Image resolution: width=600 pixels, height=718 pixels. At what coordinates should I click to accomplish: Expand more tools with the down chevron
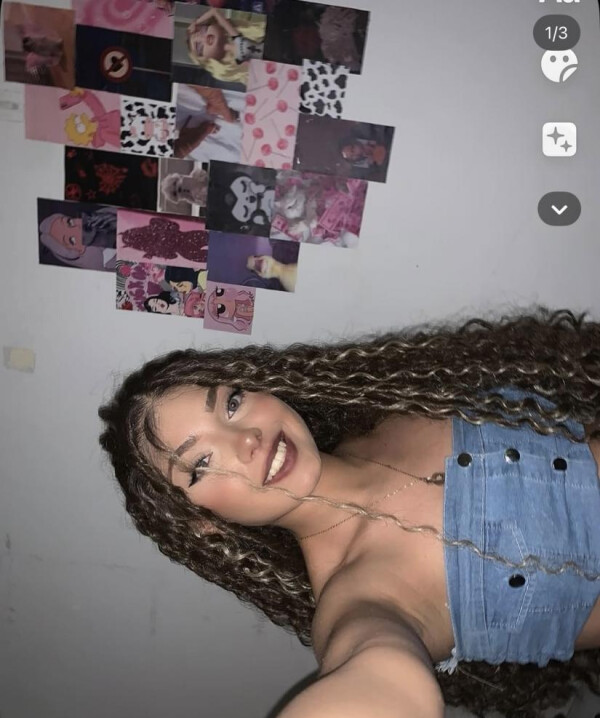(x=559, y=209)
